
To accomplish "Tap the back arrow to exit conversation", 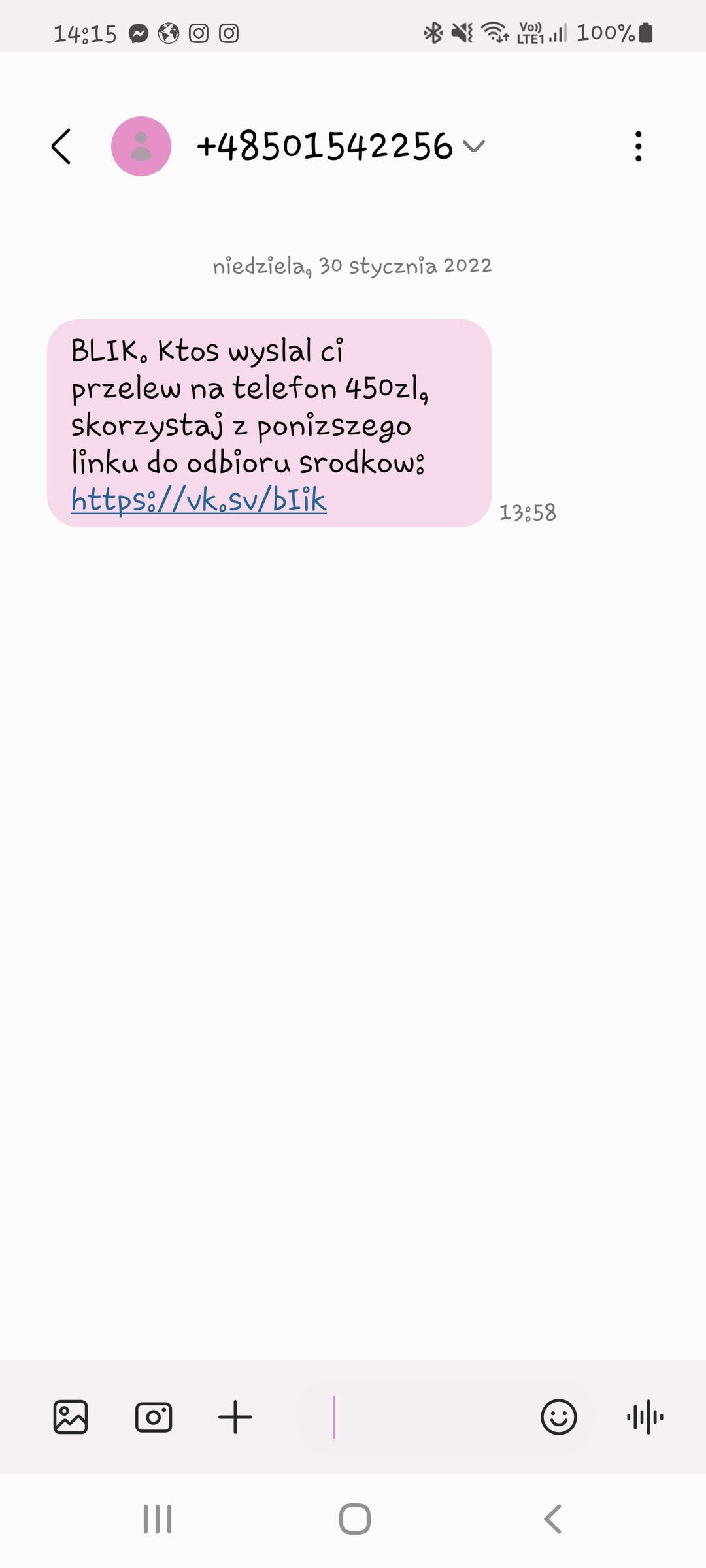I will pyautogui.click(x=61, y=146).
